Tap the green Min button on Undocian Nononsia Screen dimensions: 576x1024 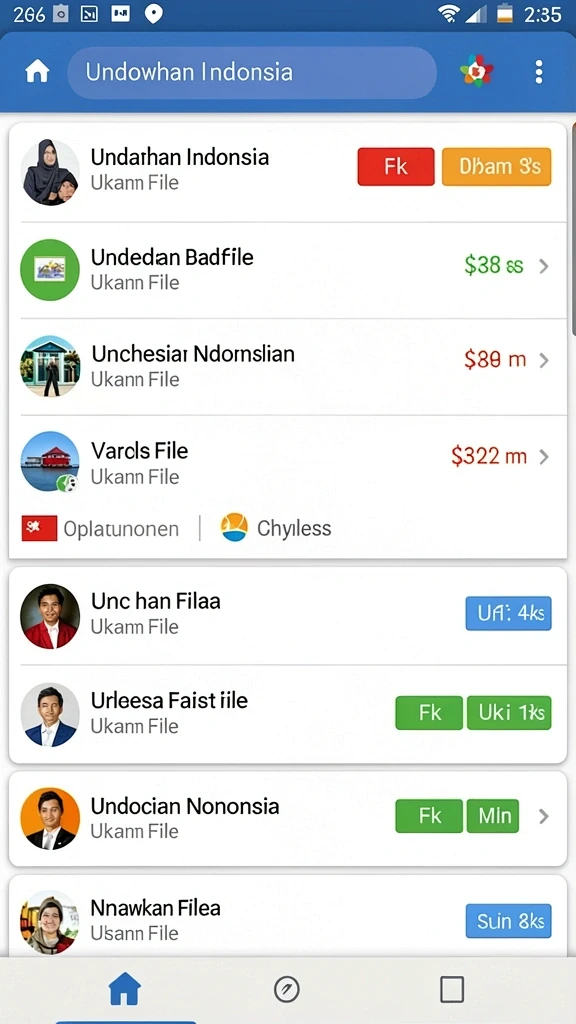coord(493,816)
